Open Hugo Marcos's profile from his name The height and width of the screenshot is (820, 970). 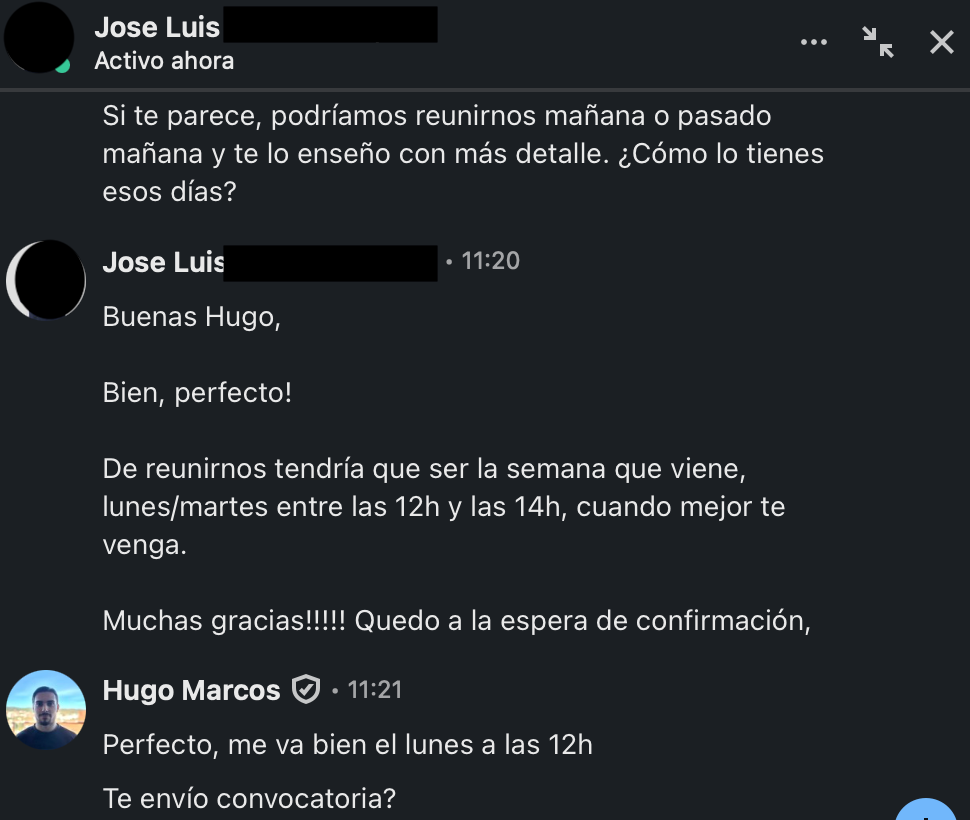pos(191,690)
